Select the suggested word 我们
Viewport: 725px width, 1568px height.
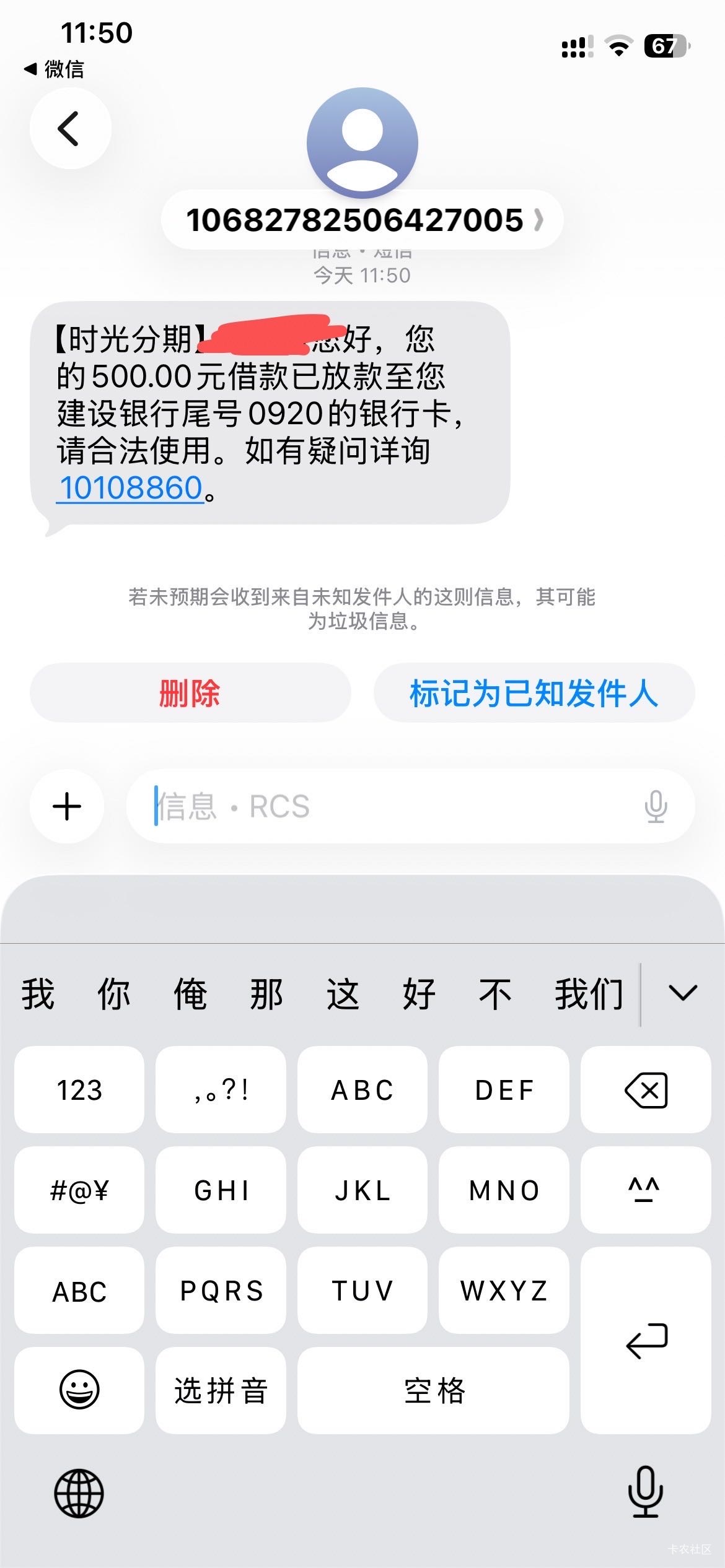(x=589, y=995)
